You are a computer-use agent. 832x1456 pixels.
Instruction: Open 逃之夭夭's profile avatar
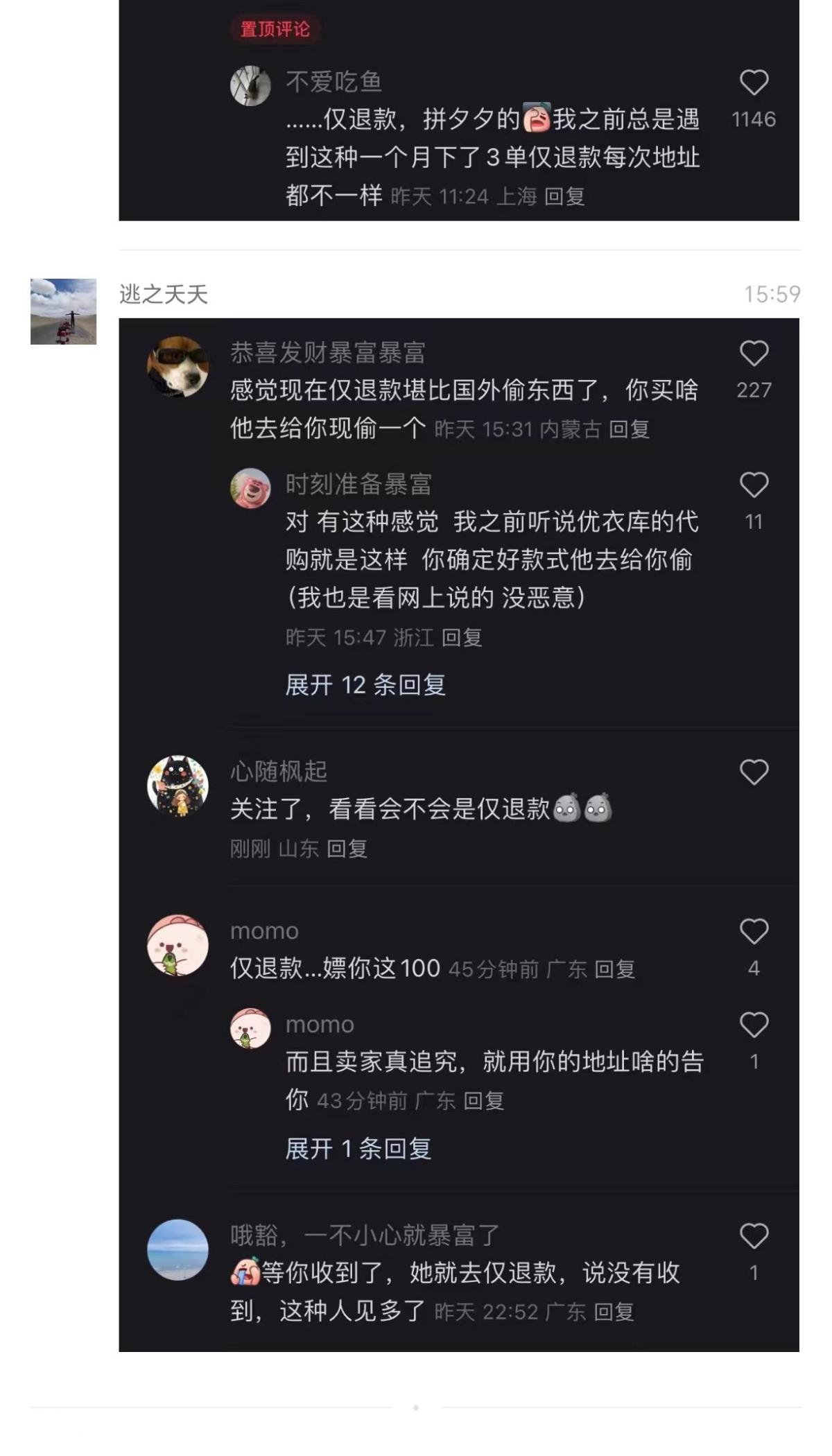63,311
